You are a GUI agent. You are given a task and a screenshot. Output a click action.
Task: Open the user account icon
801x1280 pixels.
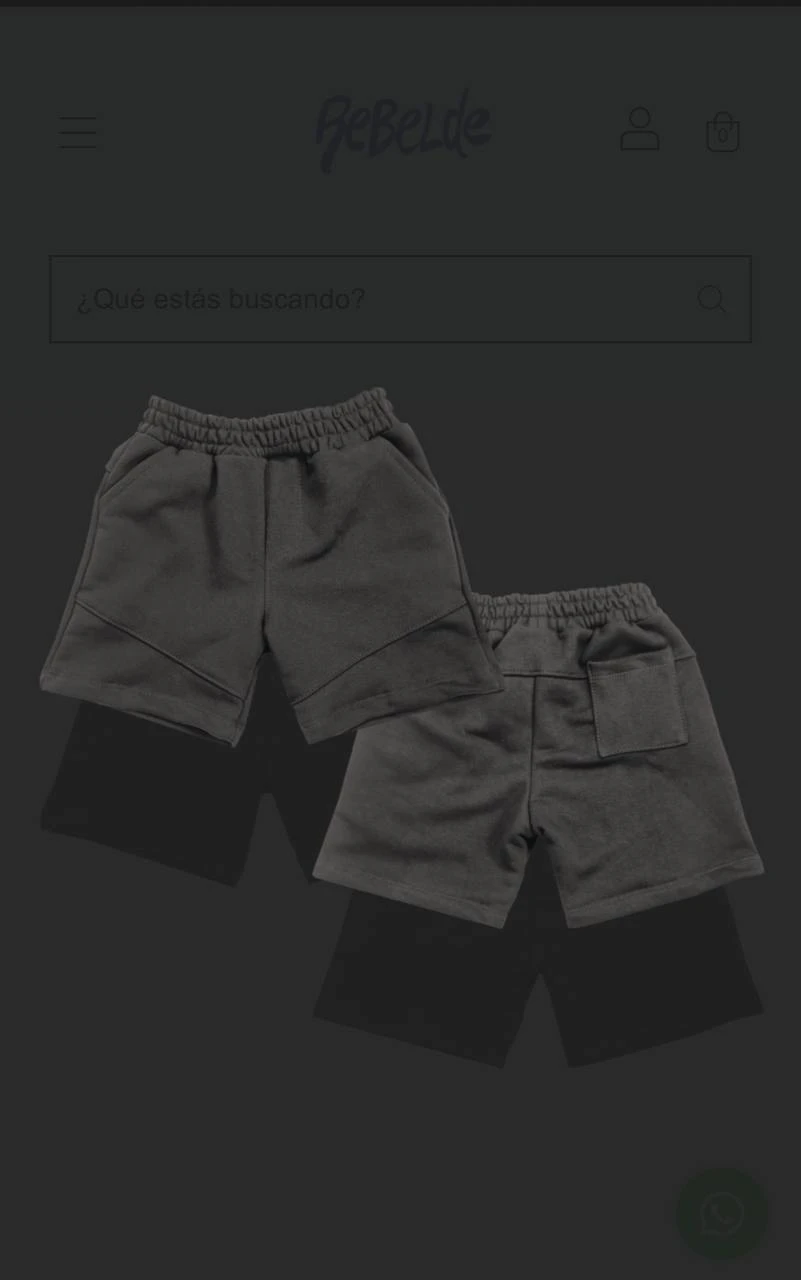[639, 130]
